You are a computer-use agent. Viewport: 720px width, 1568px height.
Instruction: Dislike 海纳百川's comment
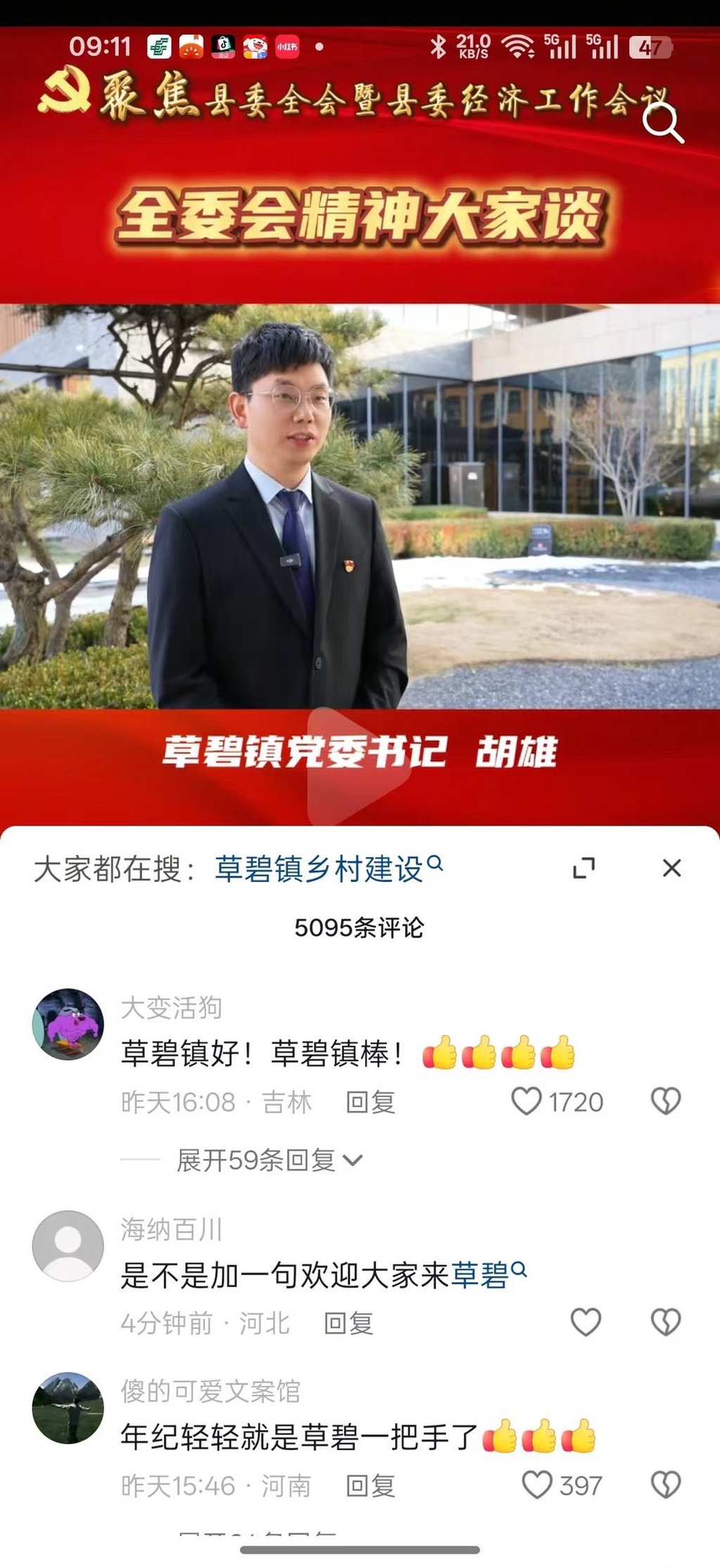665,1323
